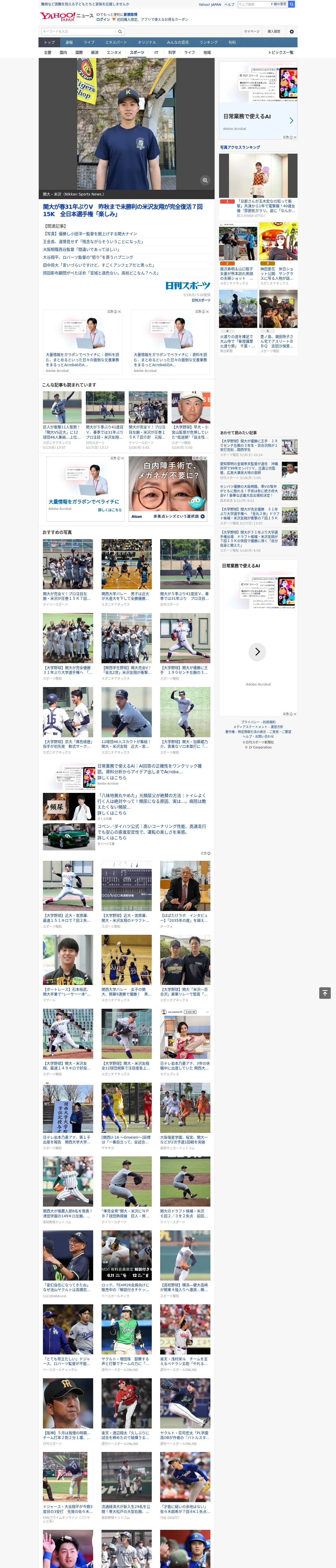This screenshot has width=336, height=1568.
Task: Switch to the ライブ tab in top bar
Action: pyautogui.click(x=89, y=43)
